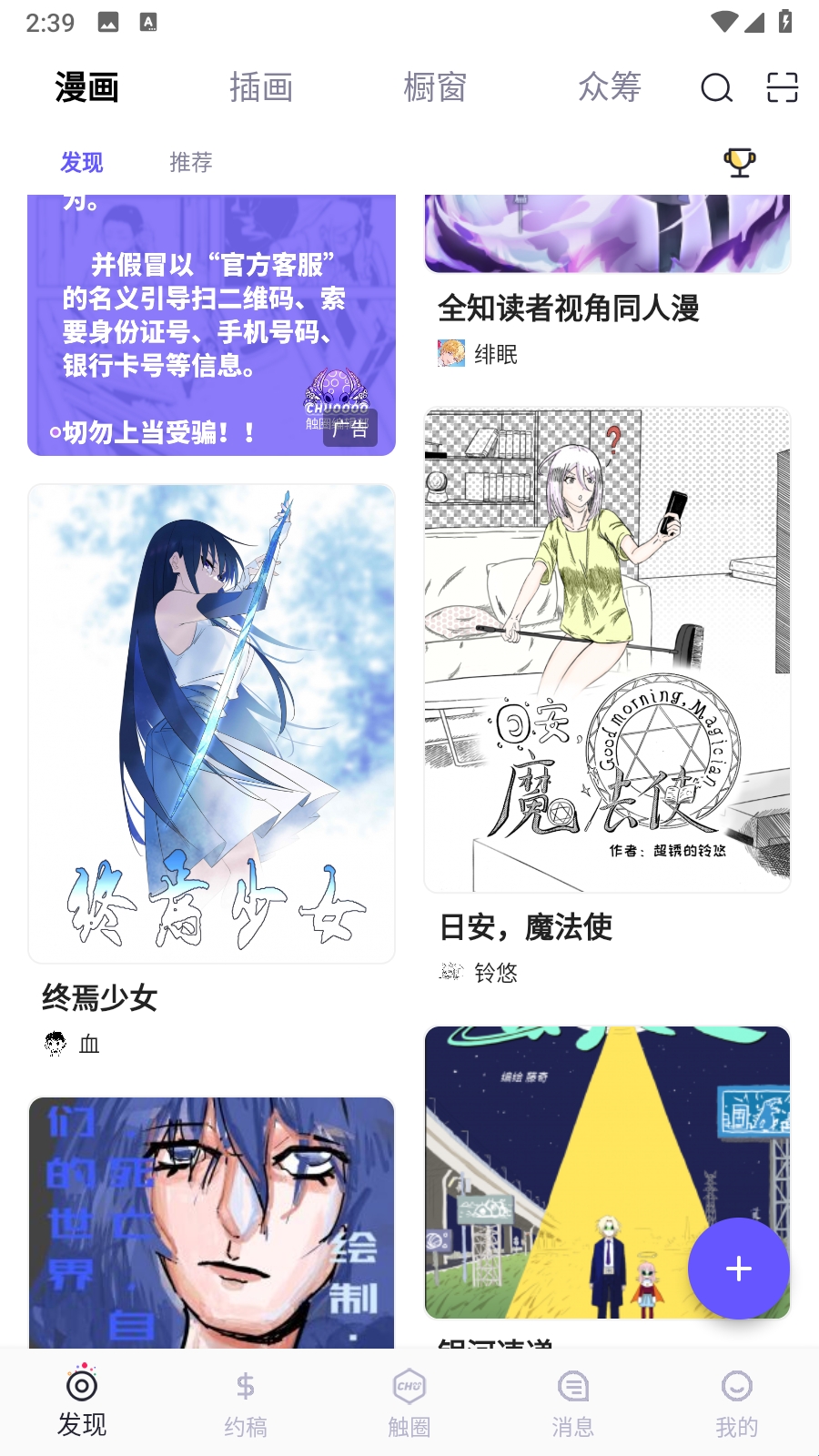Switch to the 众筹 tab

[610, 88]
